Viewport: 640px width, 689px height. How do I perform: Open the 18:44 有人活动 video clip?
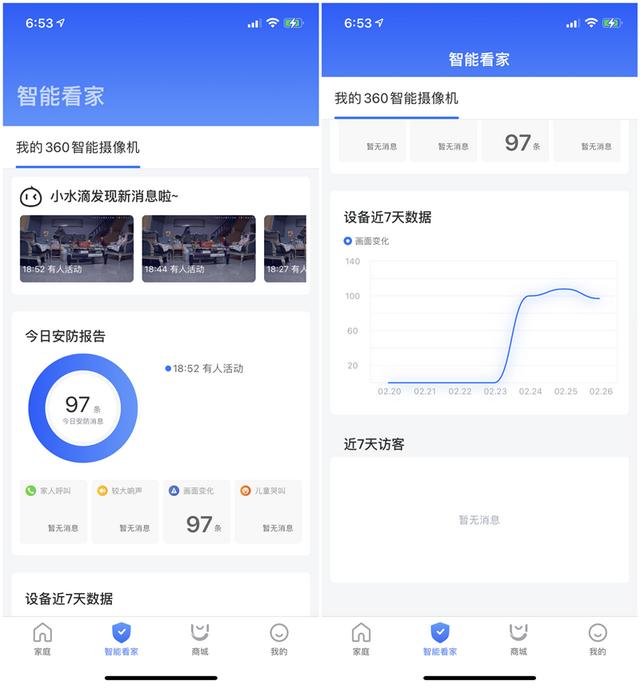pos(198,248)
